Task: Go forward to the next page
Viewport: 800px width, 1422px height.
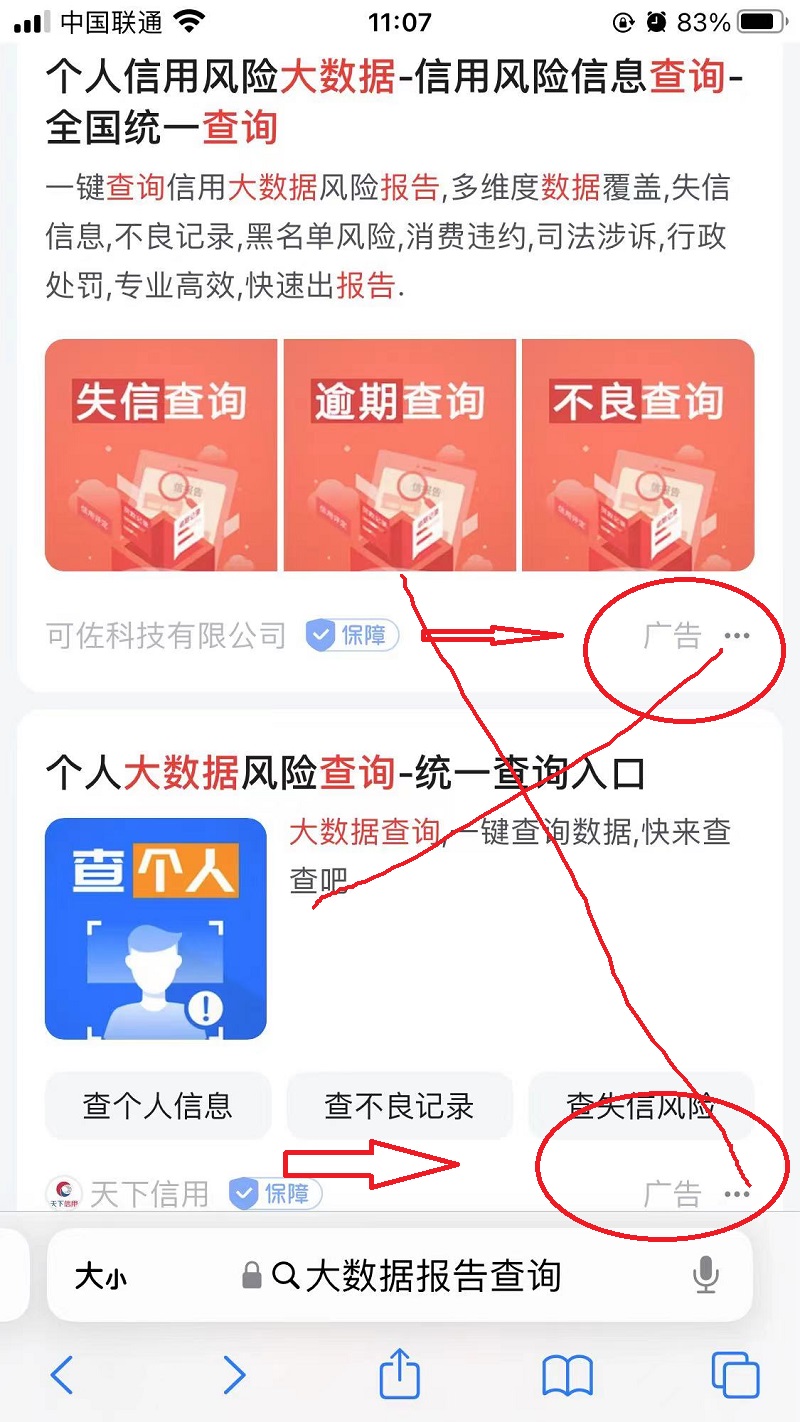Action: click(x=234, y=1375)
